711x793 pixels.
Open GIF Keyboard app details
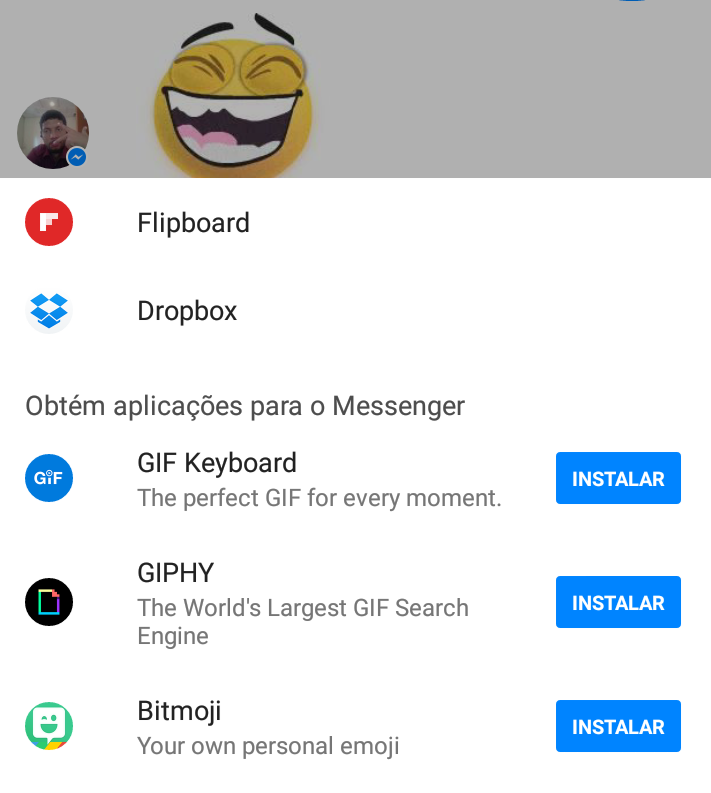pyautogui.click(x=217, y=464)
